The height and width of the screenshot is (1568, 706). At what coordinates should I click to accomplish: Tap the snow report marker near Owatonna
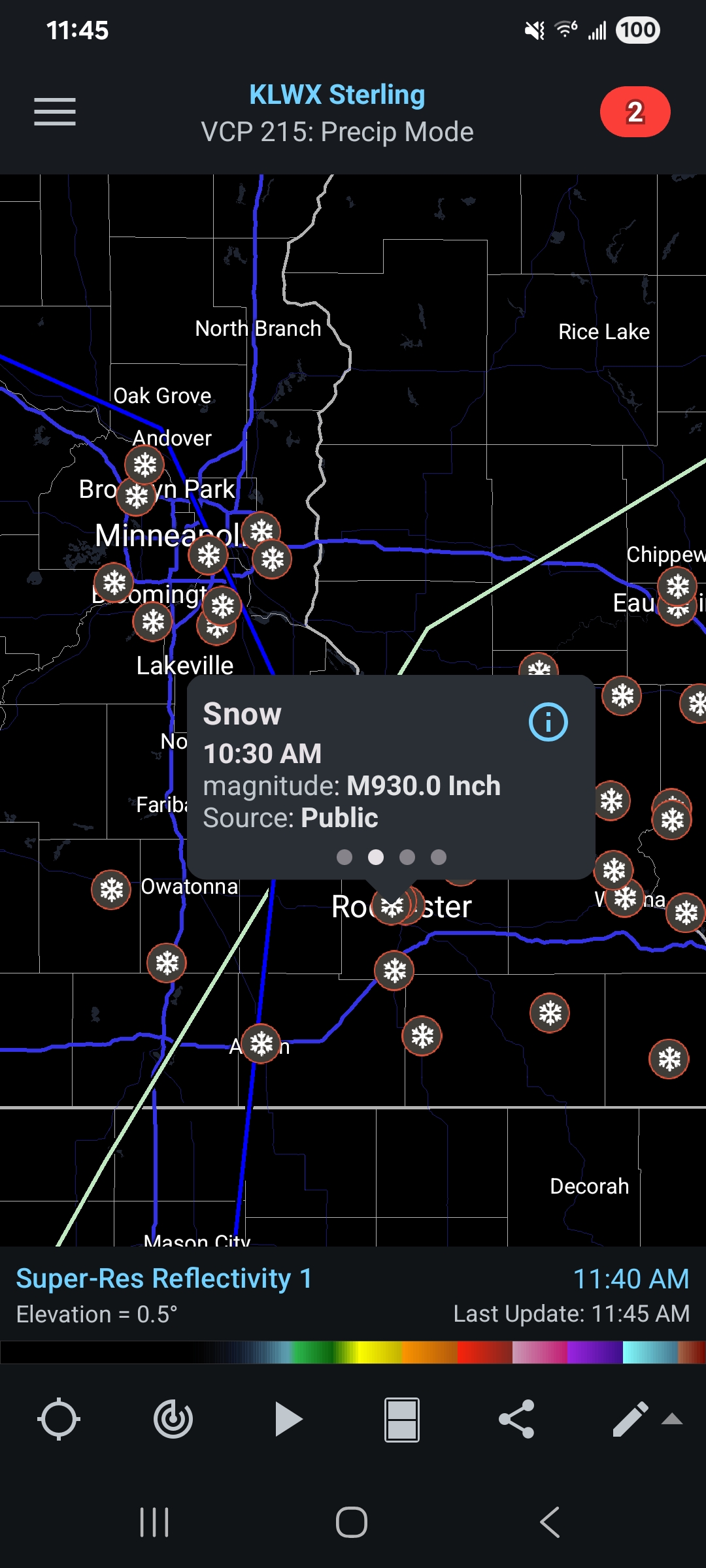tap(111, 889)
